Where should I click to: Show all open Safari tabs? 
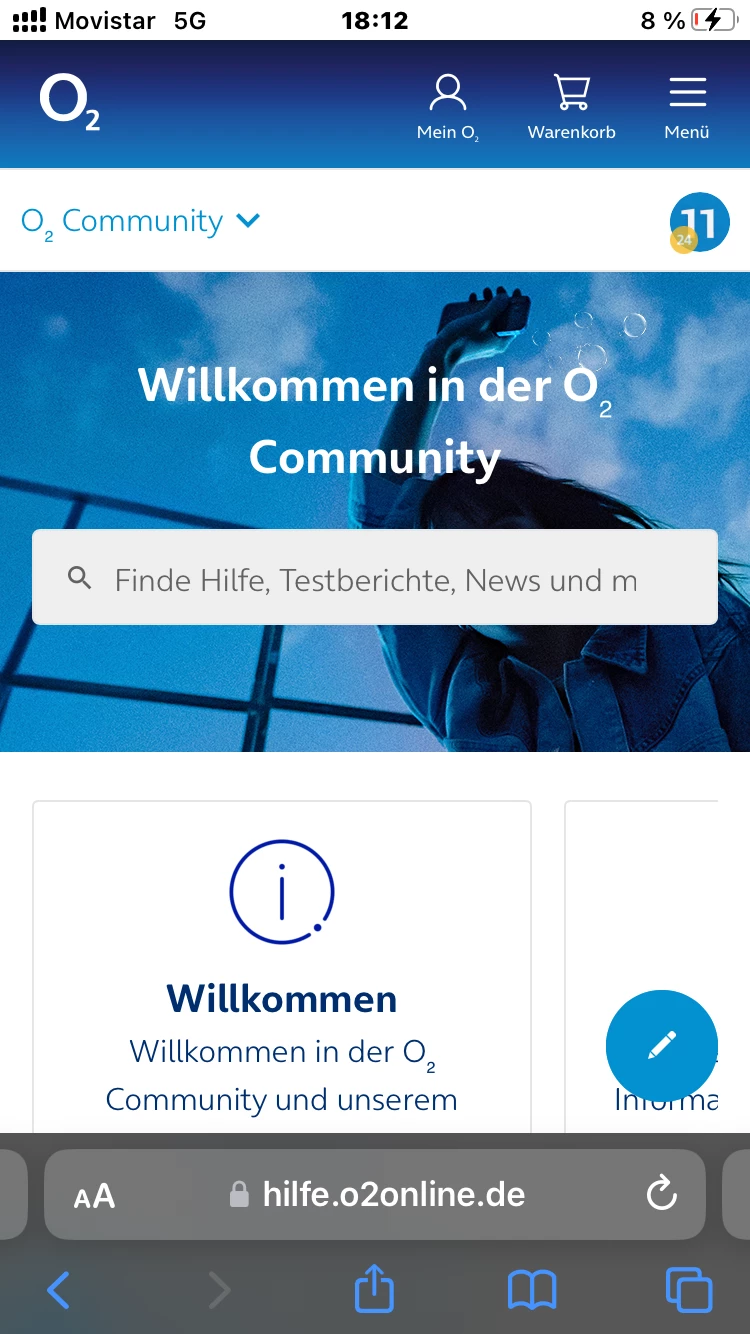click(x=688, y=1290)
